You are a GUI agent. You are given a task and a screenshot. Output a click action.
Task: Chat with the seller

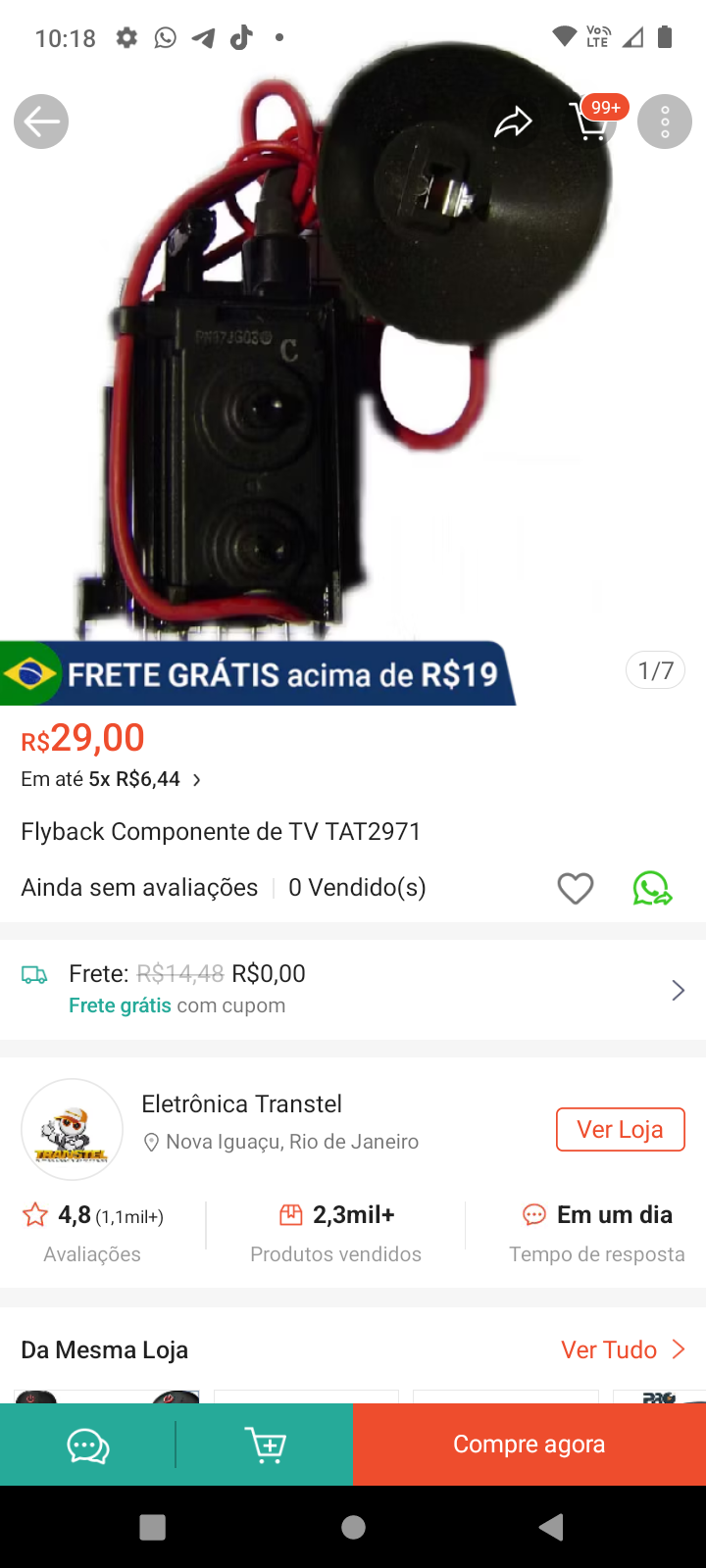pos(87,1445)
